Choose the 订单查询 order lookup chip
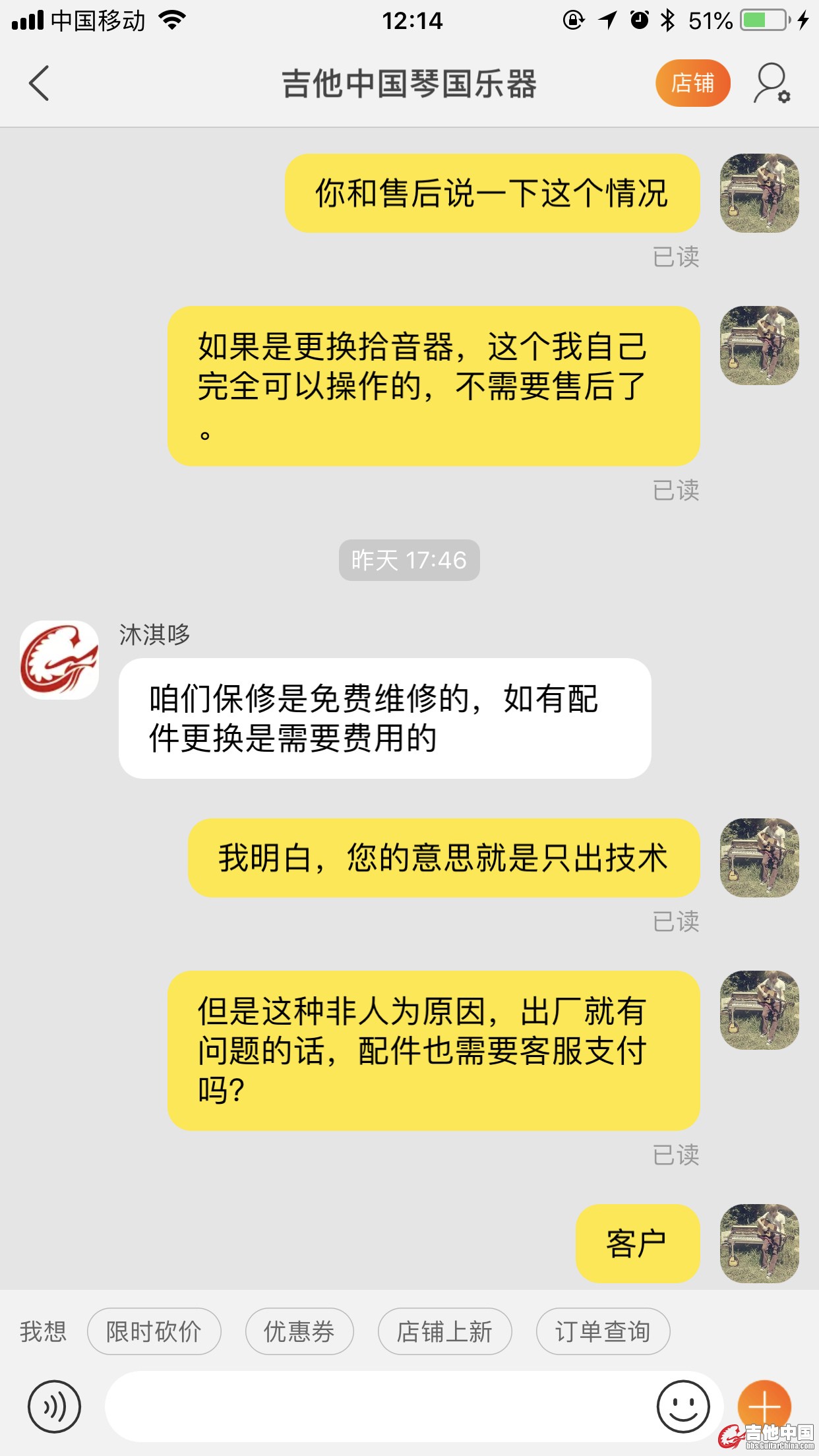819x1456 pixels. coord(603,1331)
